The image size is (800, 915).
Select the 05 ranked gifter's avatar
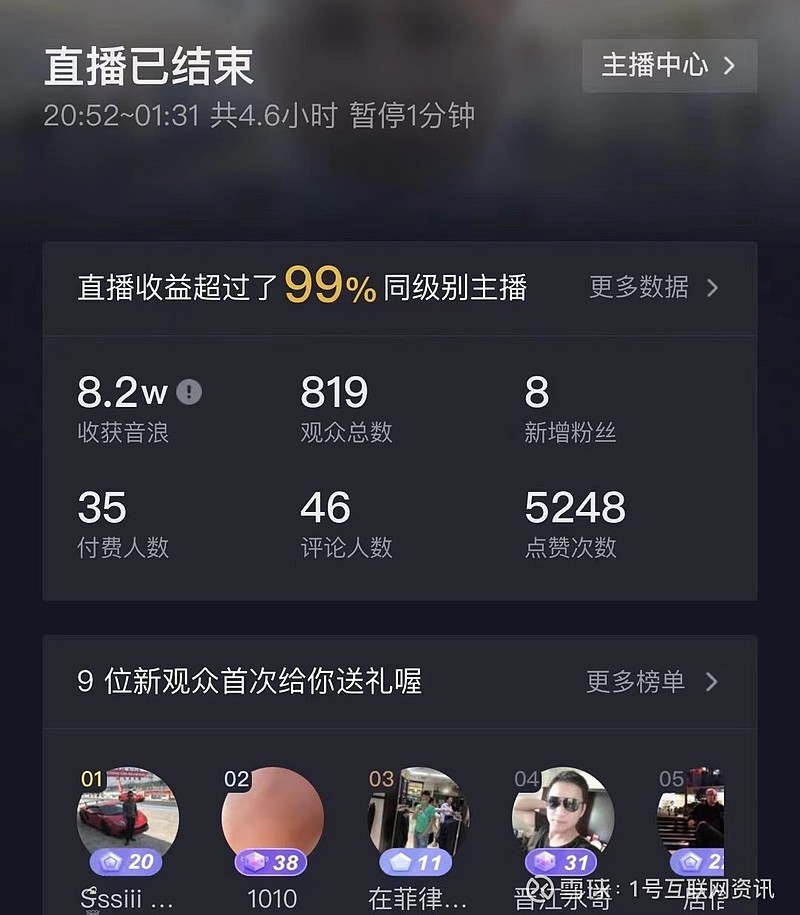(692, 817)
